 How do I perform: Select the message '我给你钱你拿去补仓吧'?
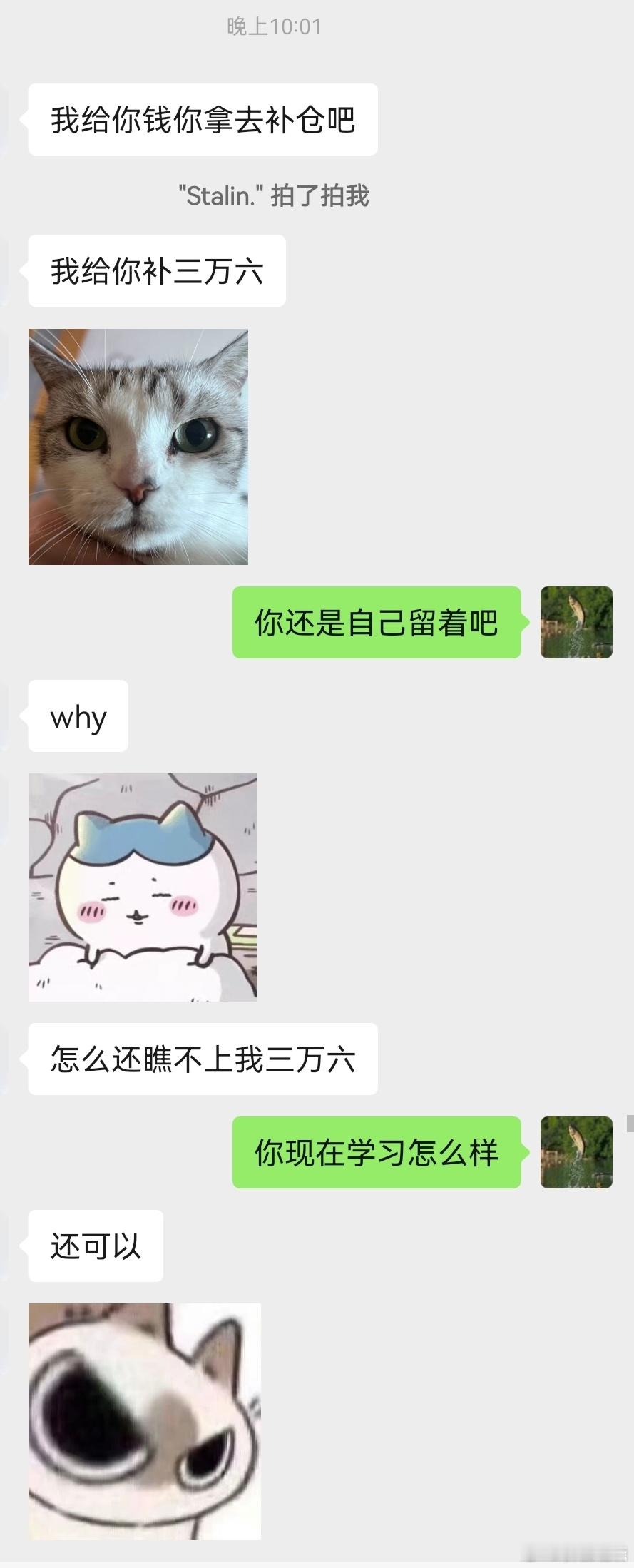pyautogui.click(x=202, y=119)
